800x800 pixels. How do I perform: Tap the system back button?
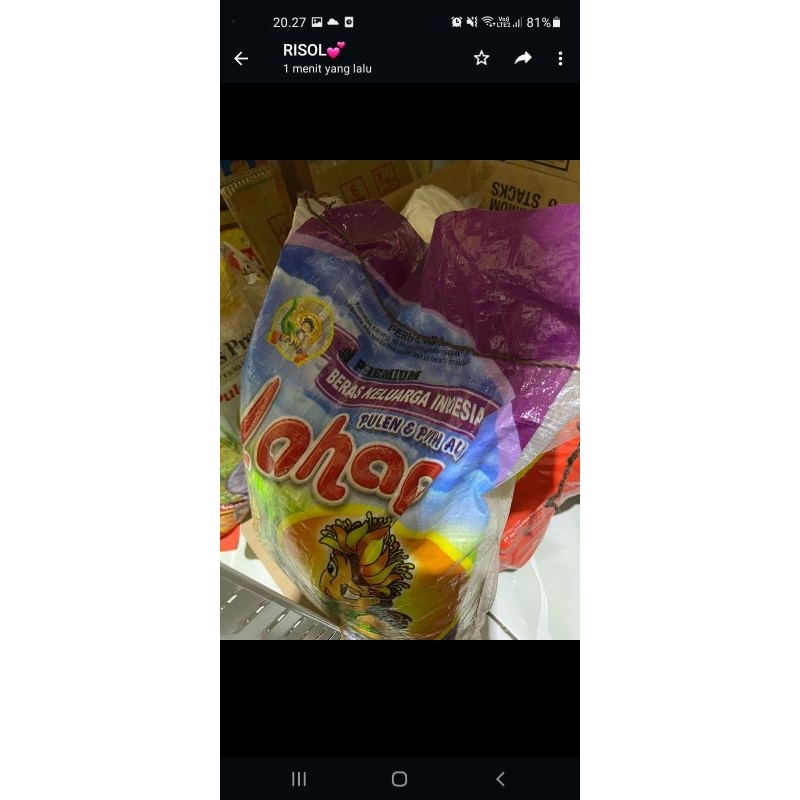click(501, 779)
